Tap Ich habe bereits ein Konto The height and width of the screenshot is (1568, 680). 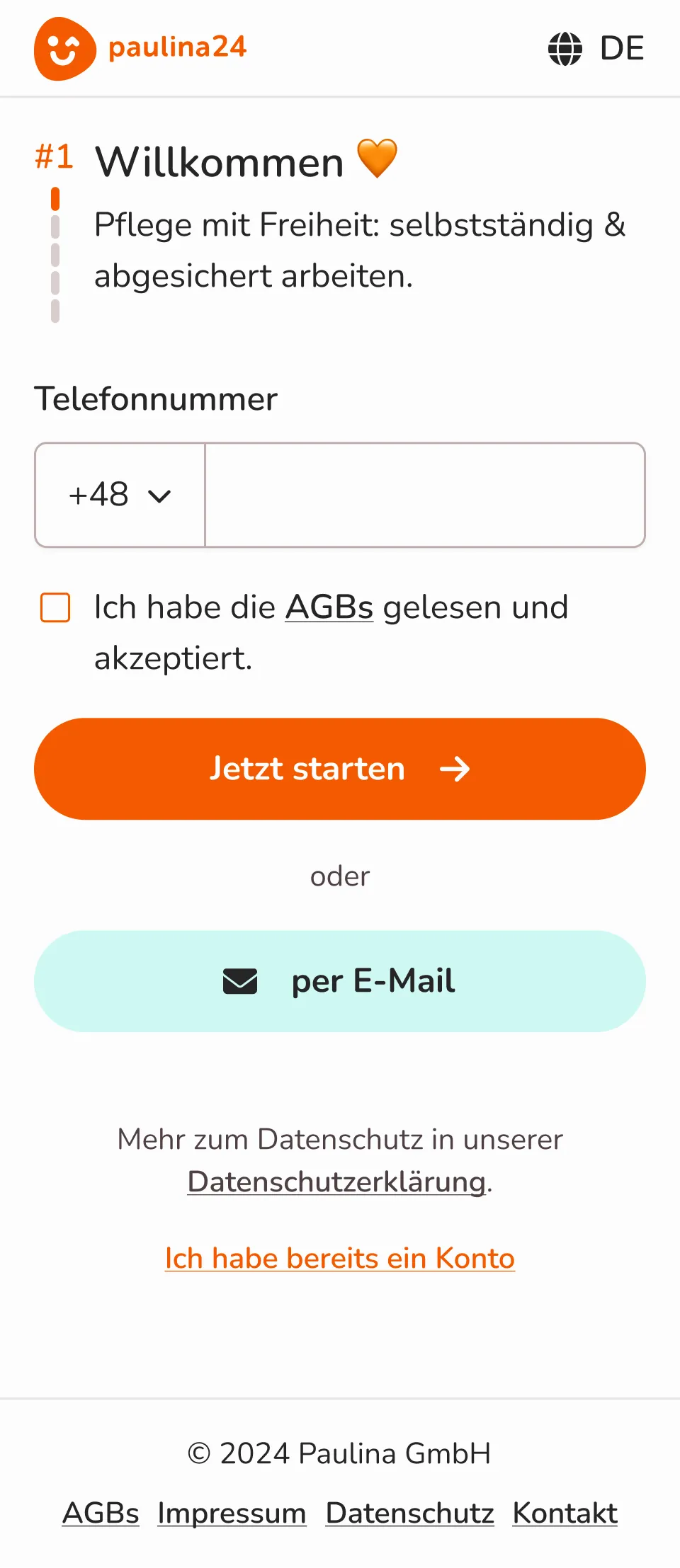340,1258
